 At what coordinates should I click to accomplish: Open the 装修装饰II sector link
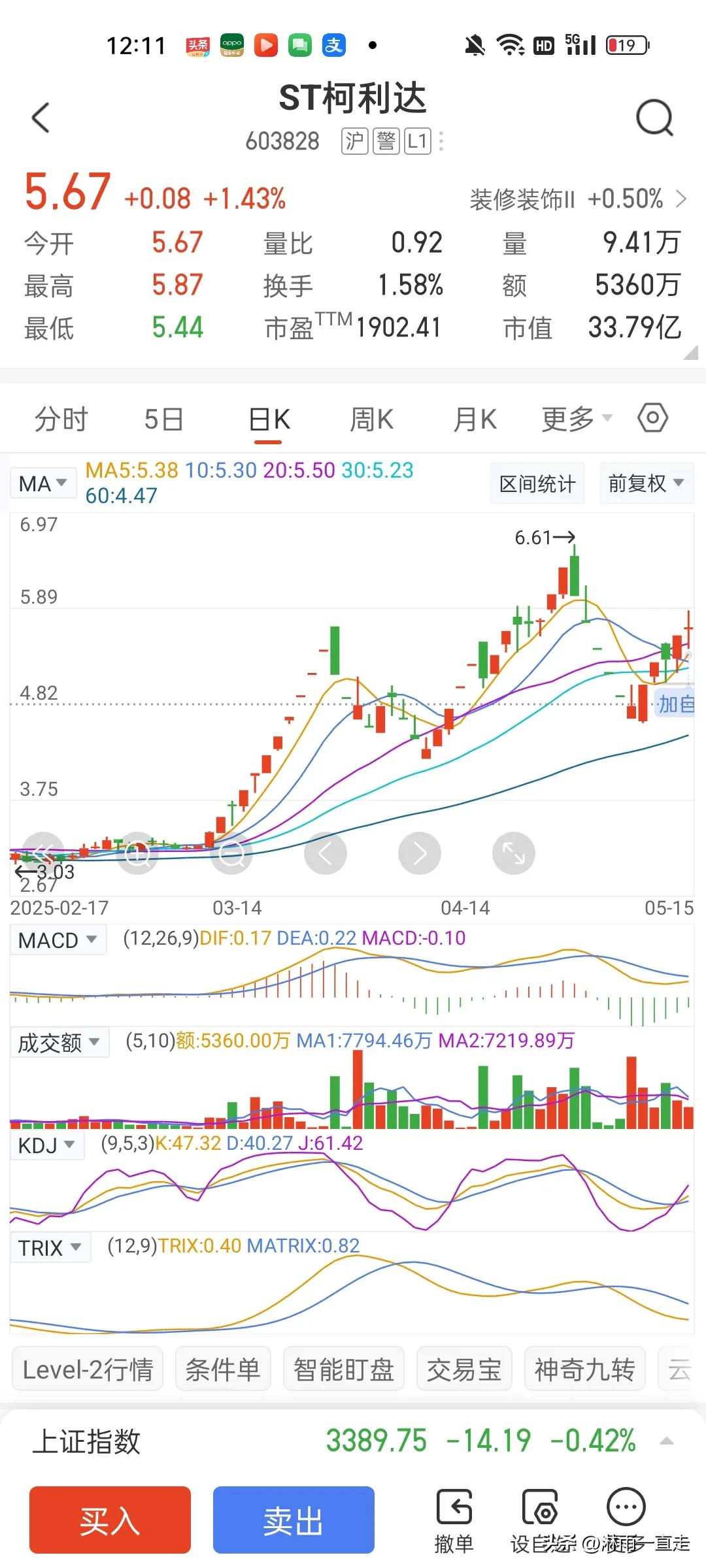click(x=578, y=199)
